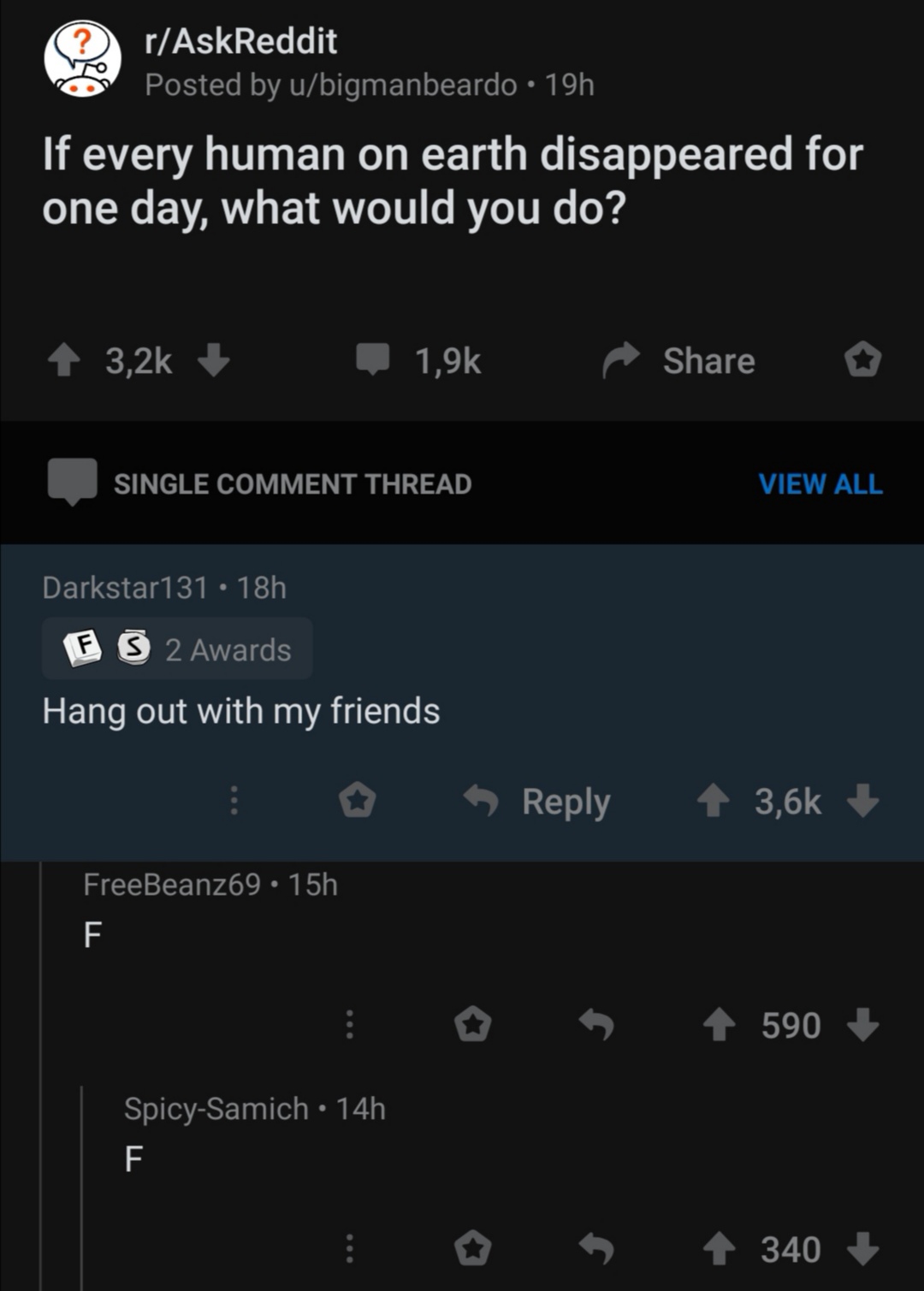This screenshot has height=1291, width=924.
Task: Upvote the AskReddit post
Action: (x=63, y=360)
